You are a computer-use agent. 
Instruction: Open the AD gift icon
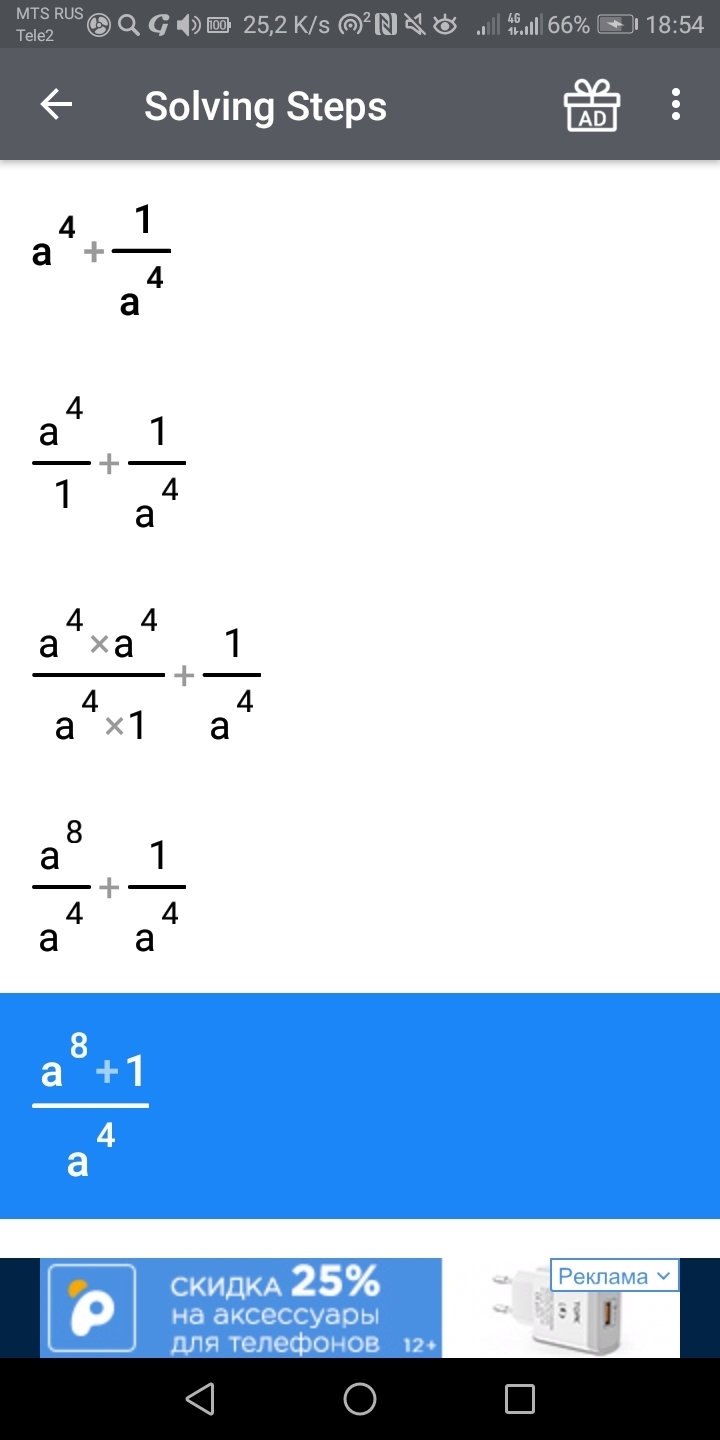coord(592,105)
